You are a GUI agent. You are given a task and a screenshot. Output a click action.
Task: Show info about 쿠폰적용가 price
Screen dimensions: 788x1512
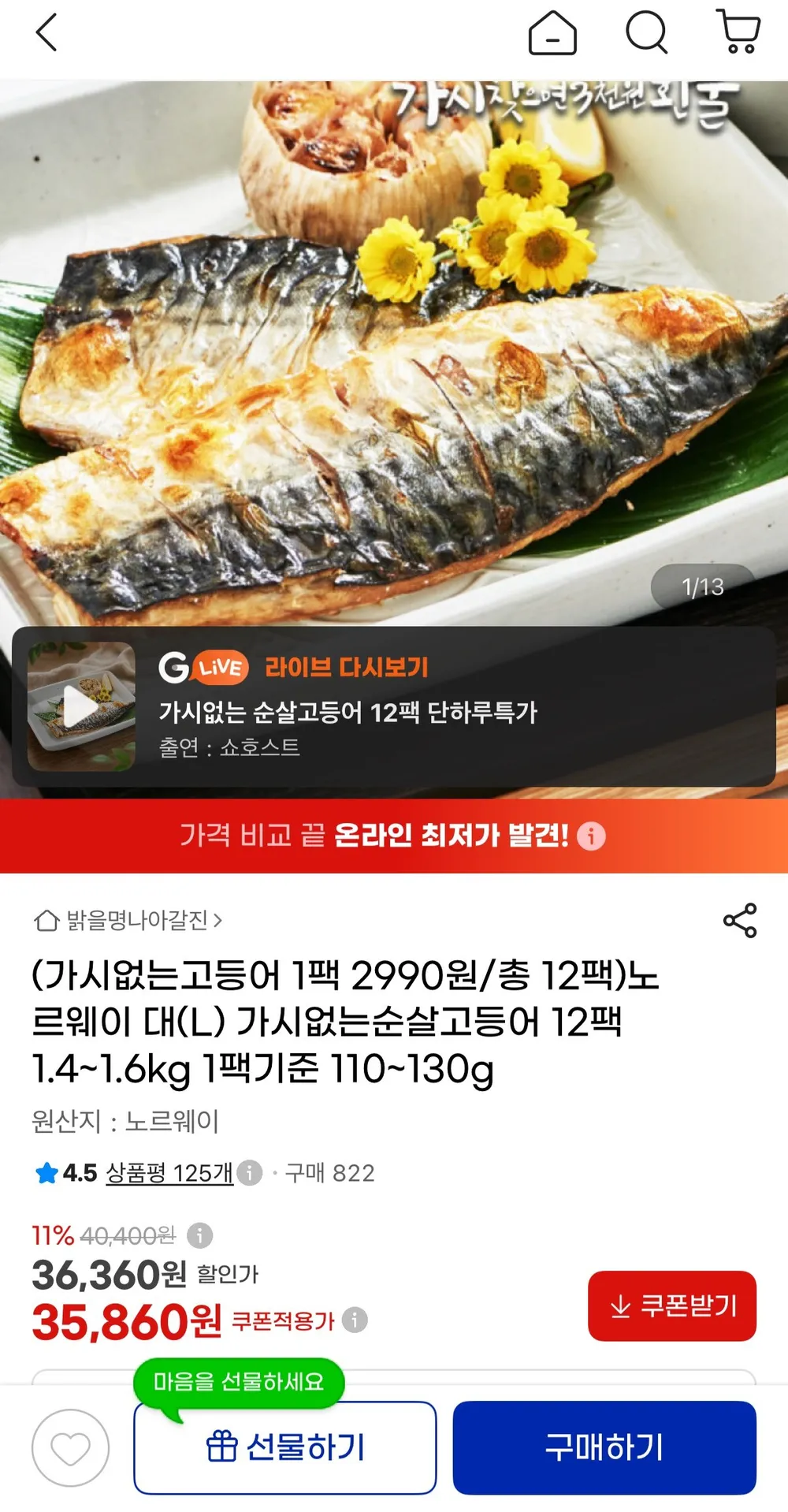point(355,1320)
